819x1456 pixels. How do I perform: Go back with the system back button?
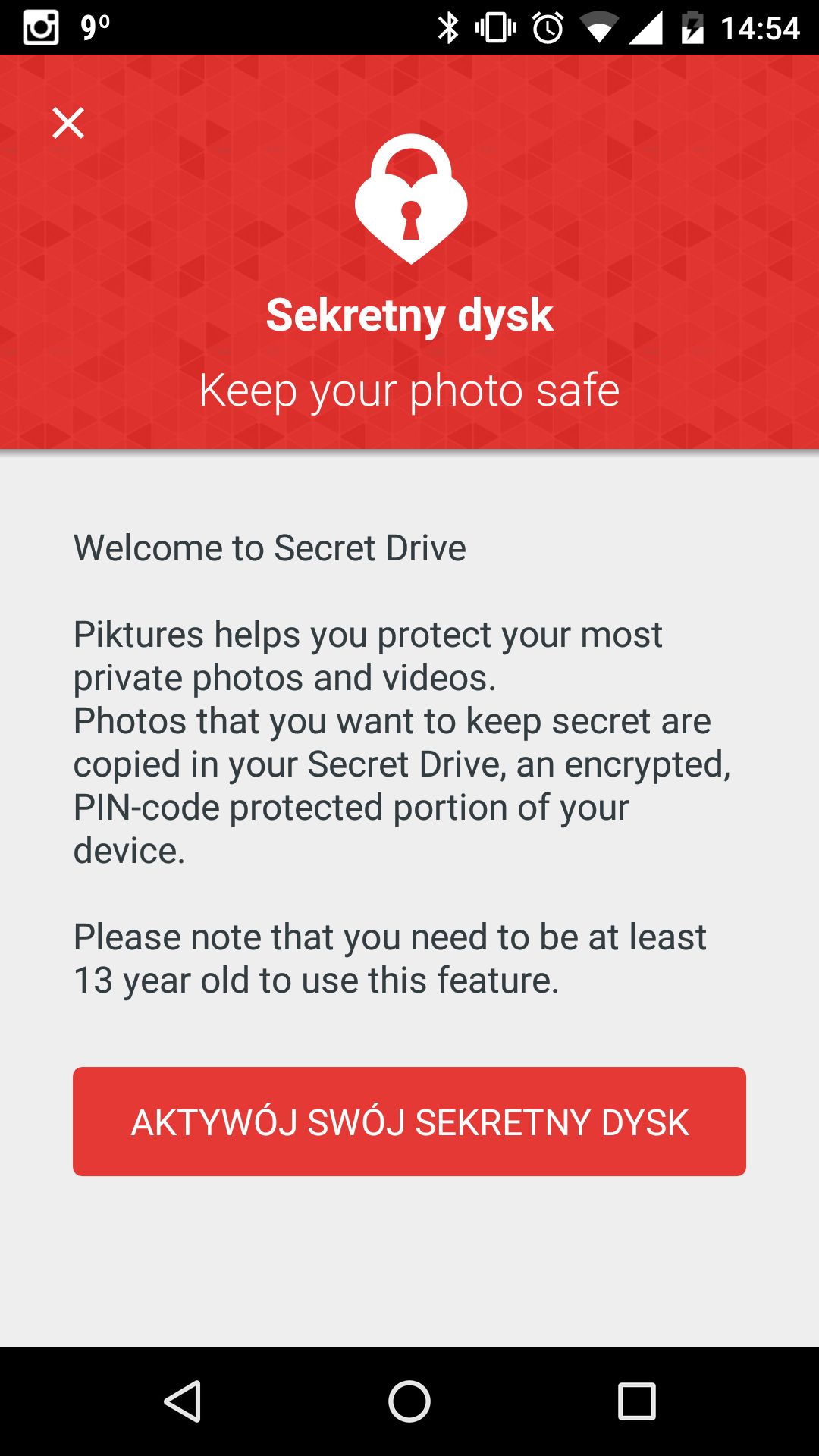coord(183,1401)
